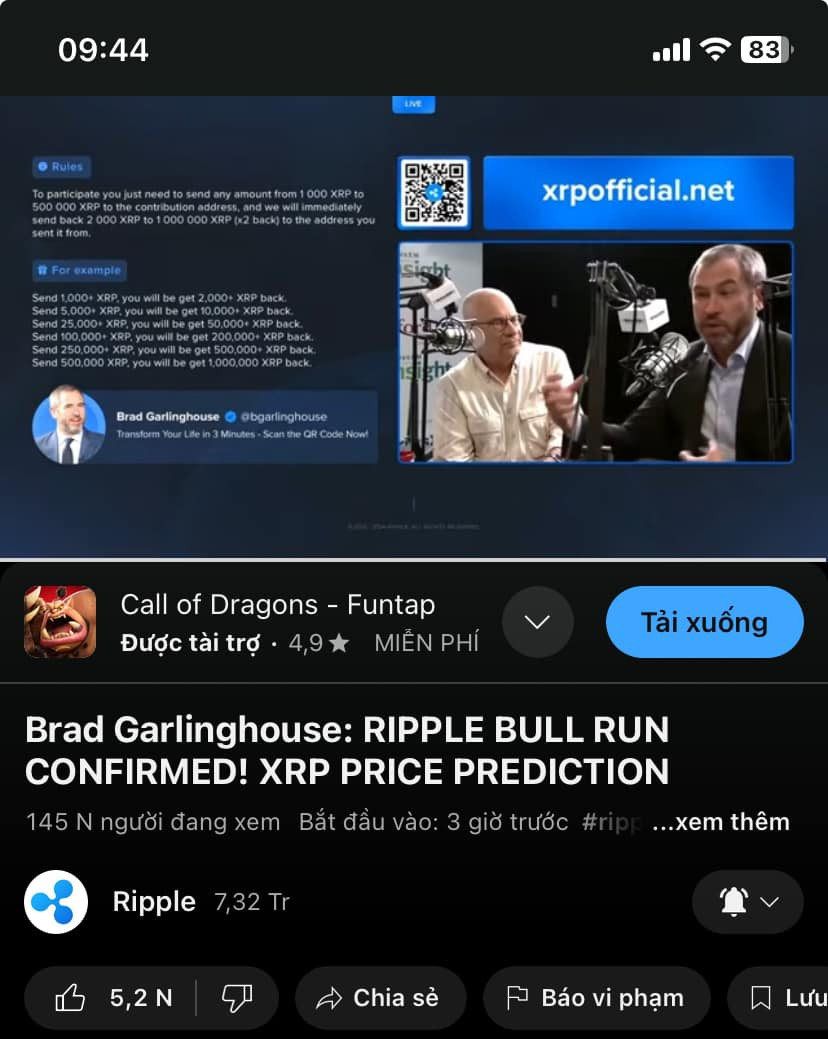Expand the Call of Dragons ad chevron
The width and height of the screenshot is (828, 1039).
click(x=537, y=622)
